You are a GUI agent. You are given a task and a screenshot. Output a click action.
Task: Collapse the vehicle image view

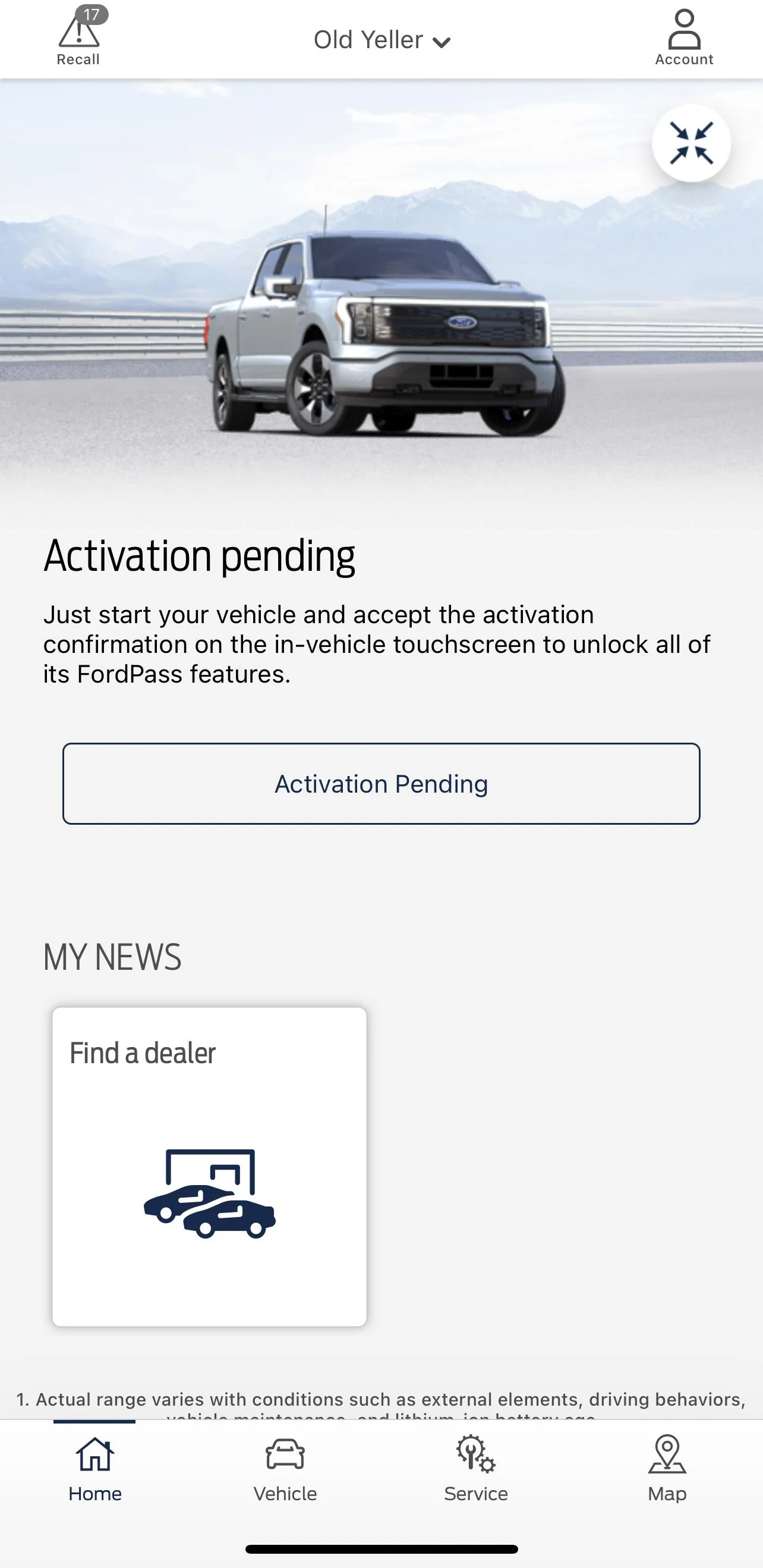pyautogui.click(x=691, y=144)
